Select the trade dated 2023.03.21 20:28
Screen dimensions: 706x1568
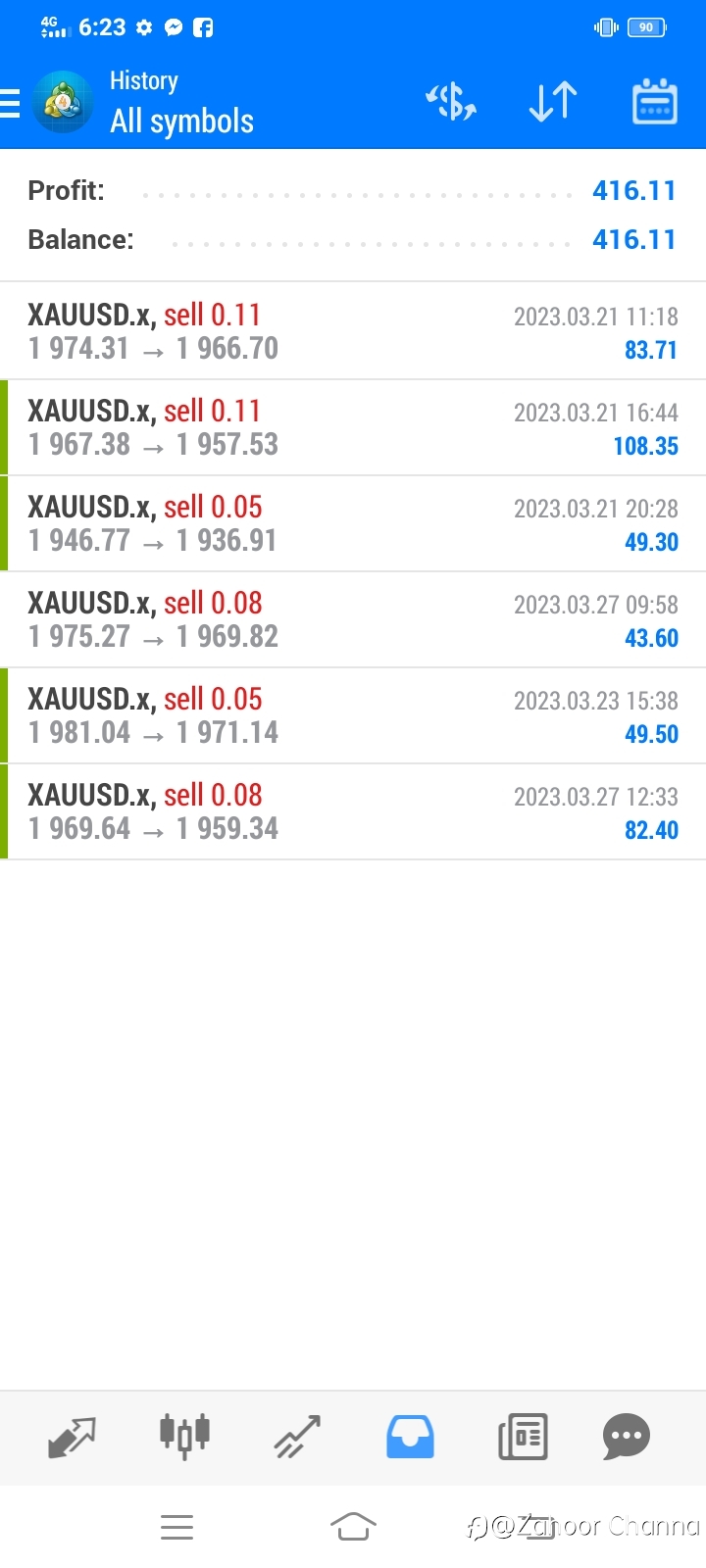[353, 523]
